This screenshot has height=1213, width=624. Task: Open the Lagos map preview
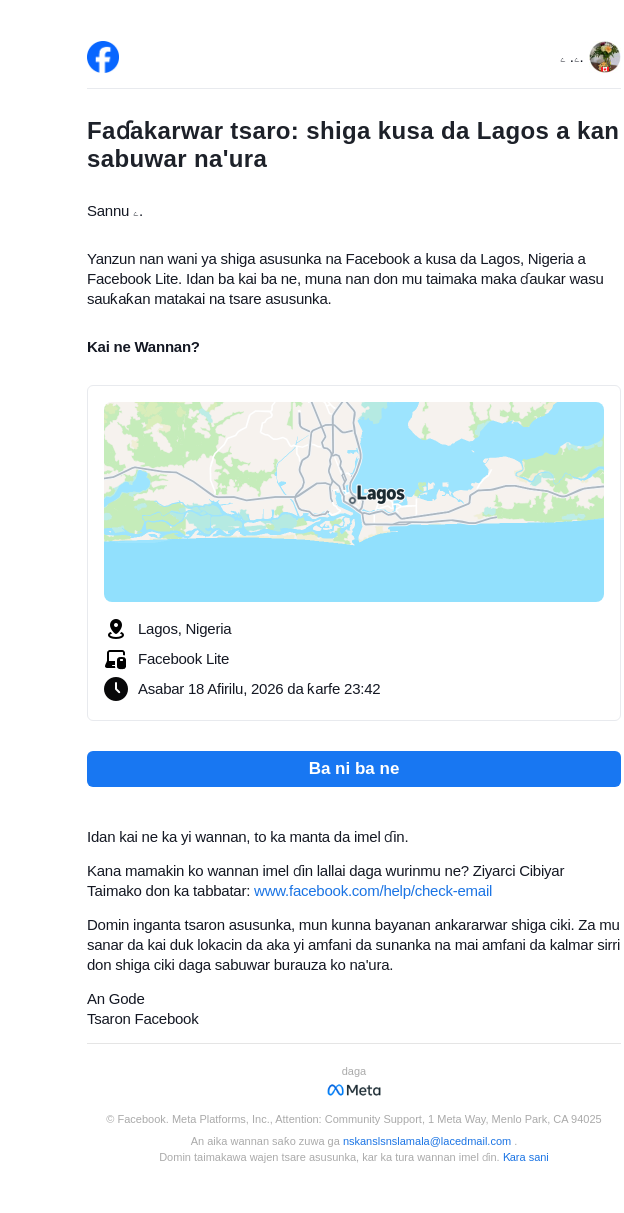pyautogui.click(x=353, y=501)
